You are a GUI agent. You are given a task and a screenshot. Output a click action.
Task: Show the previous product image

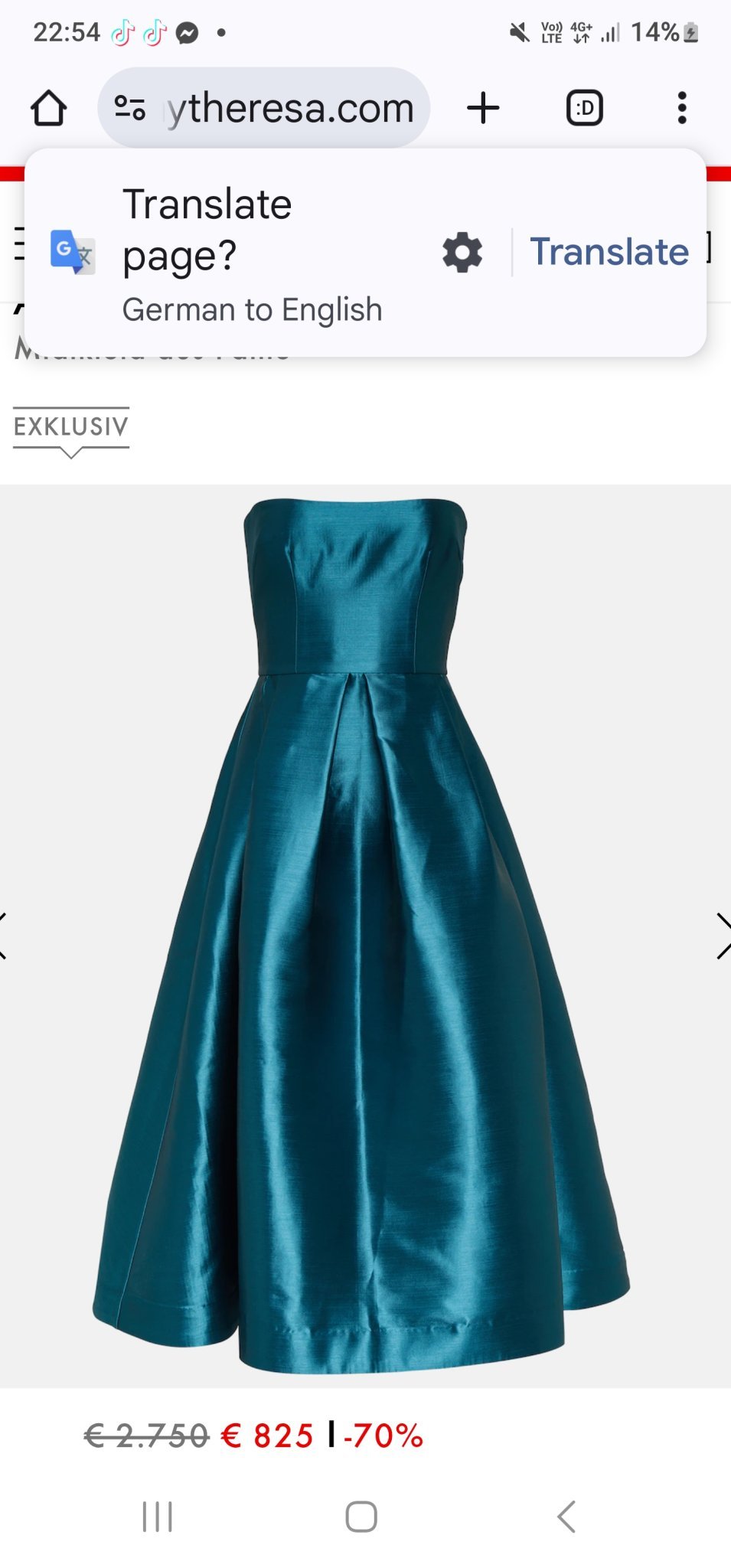pos(5,936)
